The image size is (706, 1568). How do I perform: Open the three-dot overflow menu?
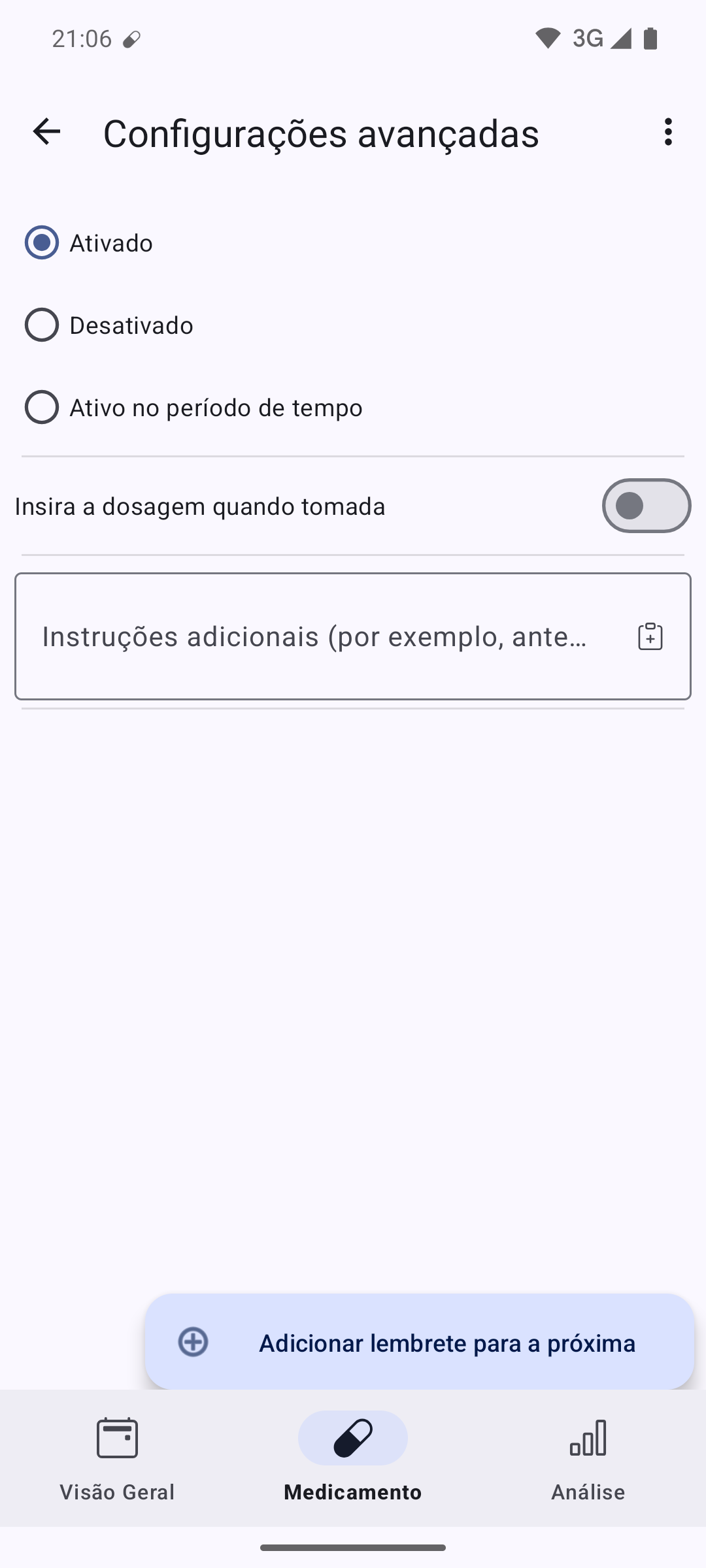[667, 132]
